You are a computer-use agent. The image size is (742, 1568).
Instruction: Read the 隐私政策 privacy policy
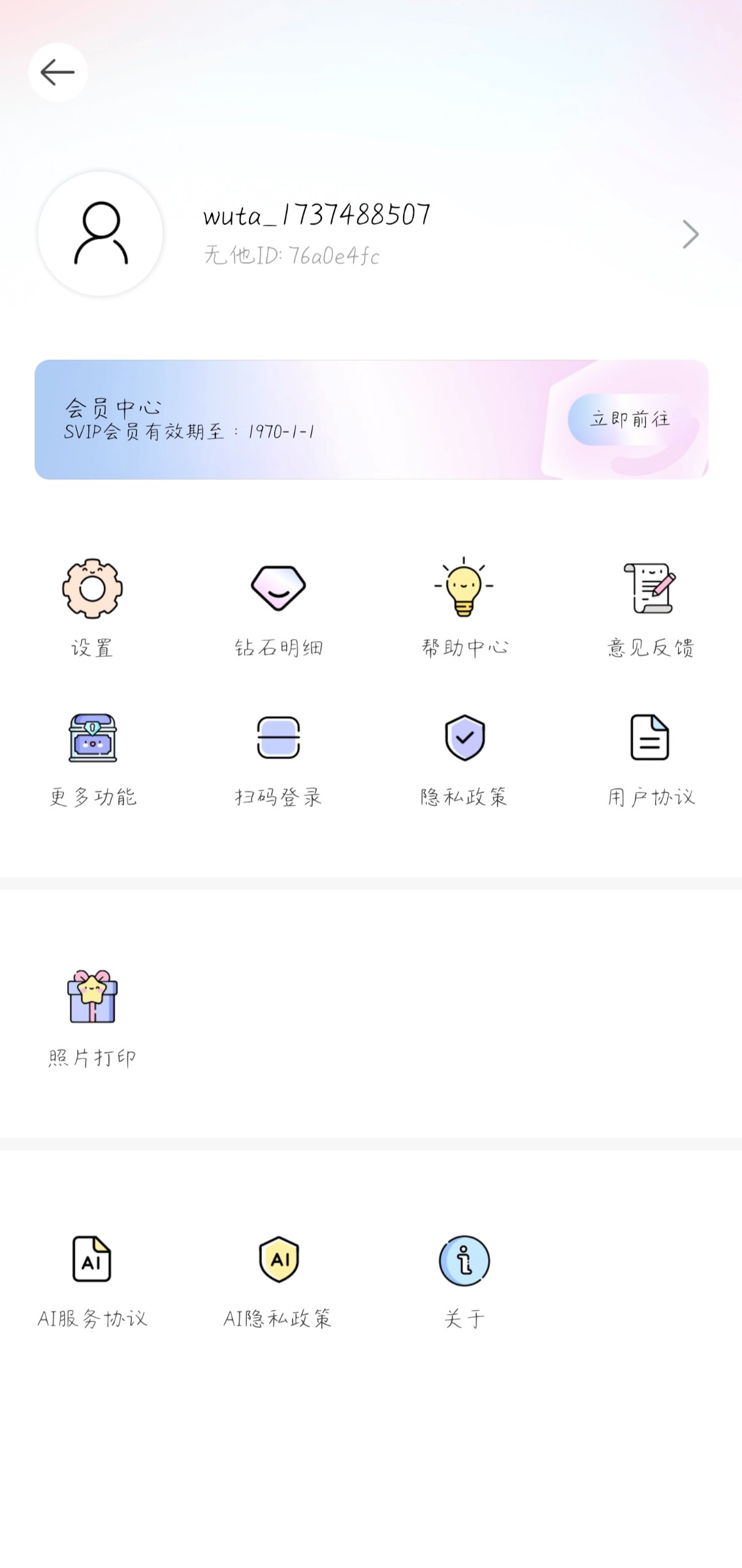464,758
